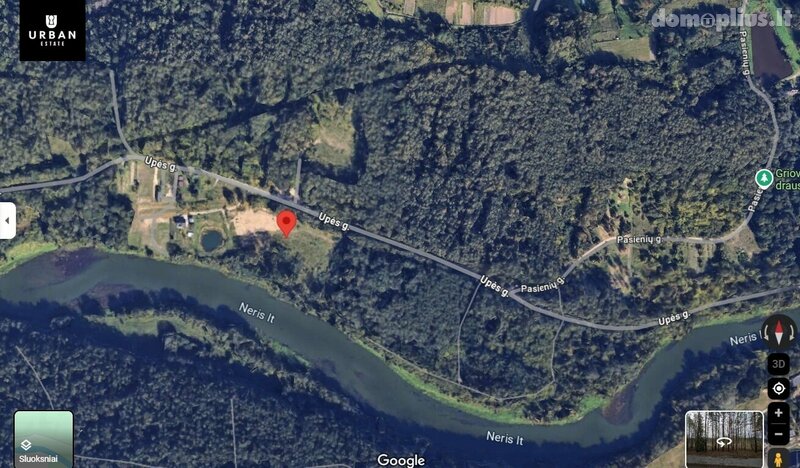Activate the Street View pegman
The height and width of the screenshot is (468, 800).
[x=778, y=458]
